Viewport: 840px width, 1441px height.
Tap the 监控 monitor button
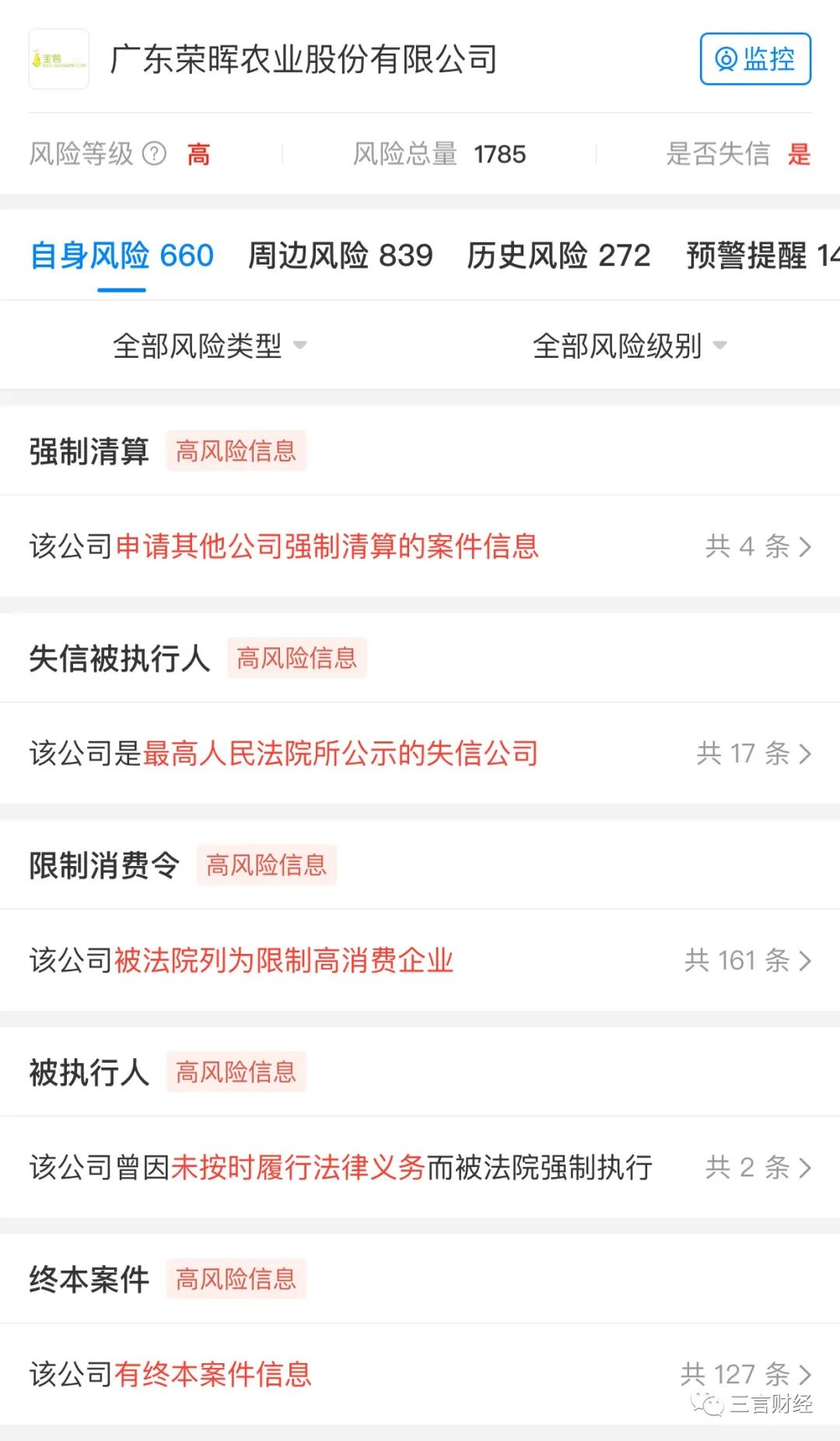(x=755, y=58)
